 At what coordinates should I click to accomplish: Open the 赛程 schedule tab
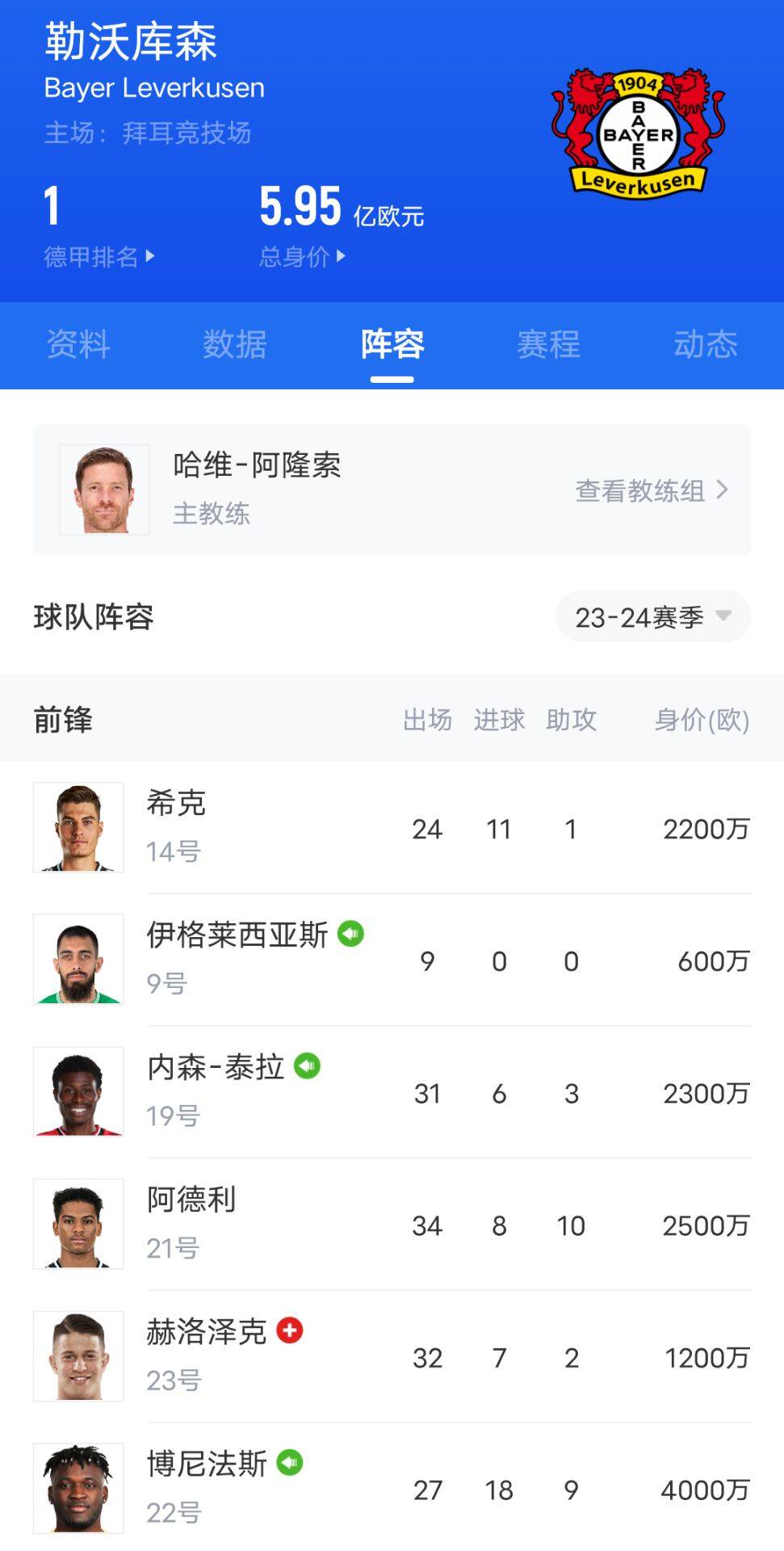(x=549, y=345)
